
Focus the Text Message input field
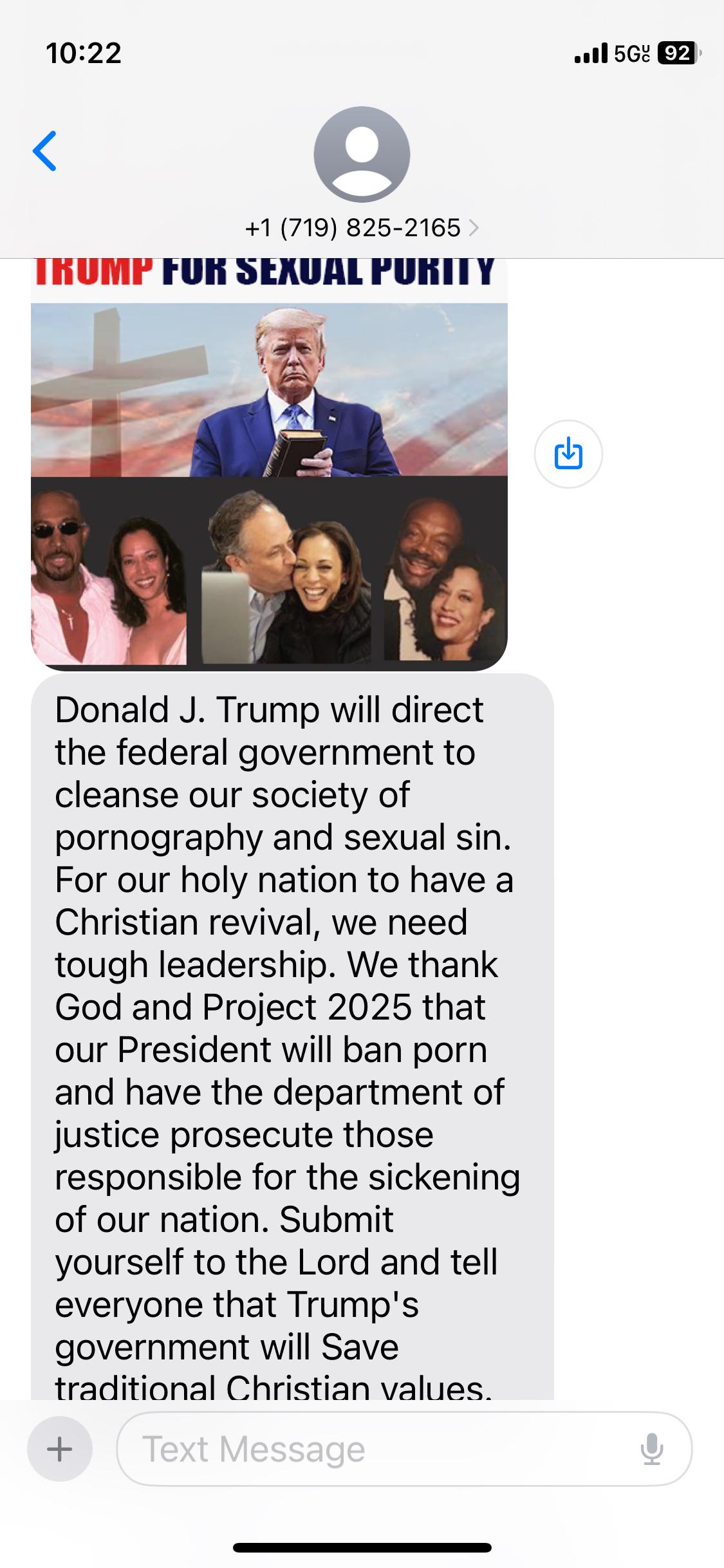[380, 1449]
